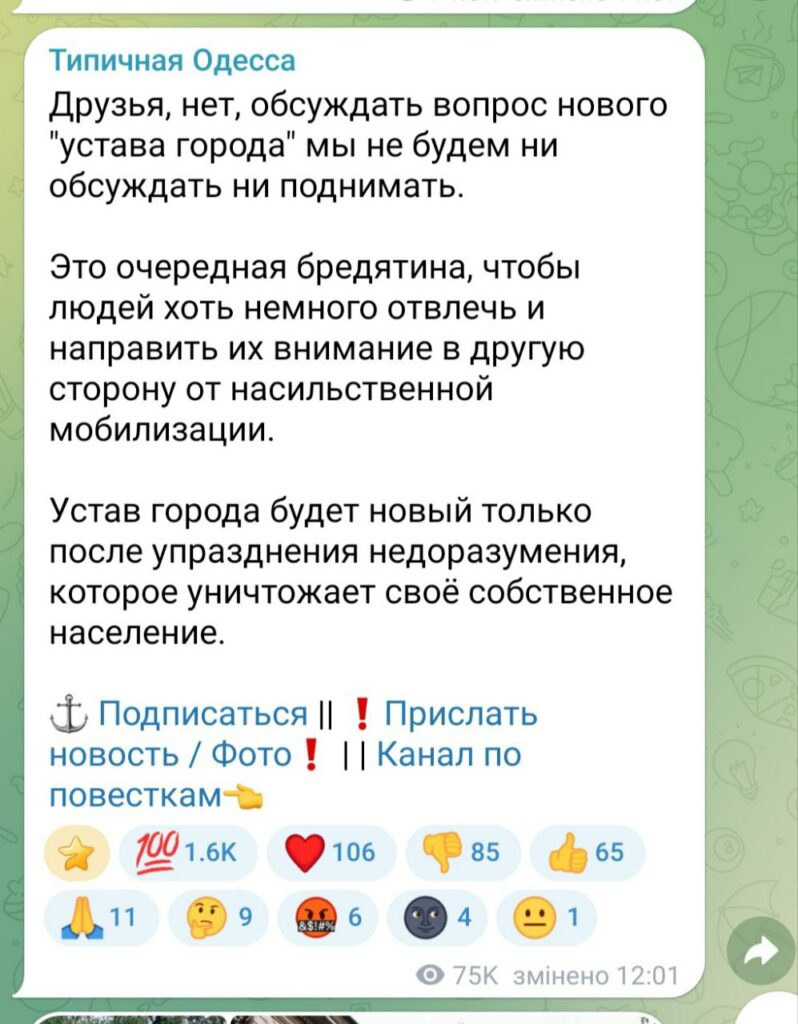Open the Типичная Одесса channel name
The height and width of the screenshot is (1024, 798).
tap(172, 61)
